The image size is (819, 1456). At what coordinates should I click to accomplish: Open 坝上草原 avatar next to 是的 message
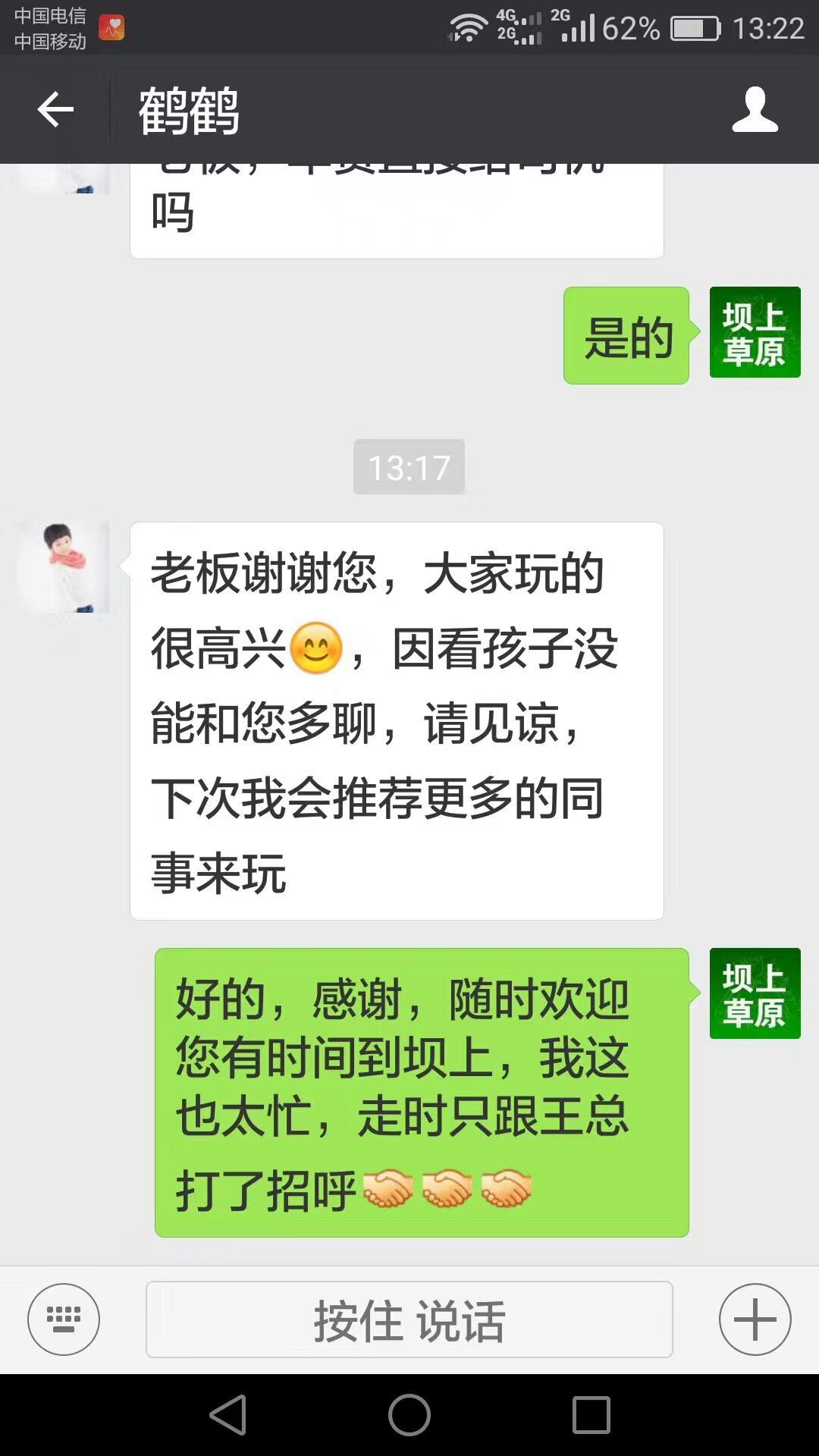(755, 332)
